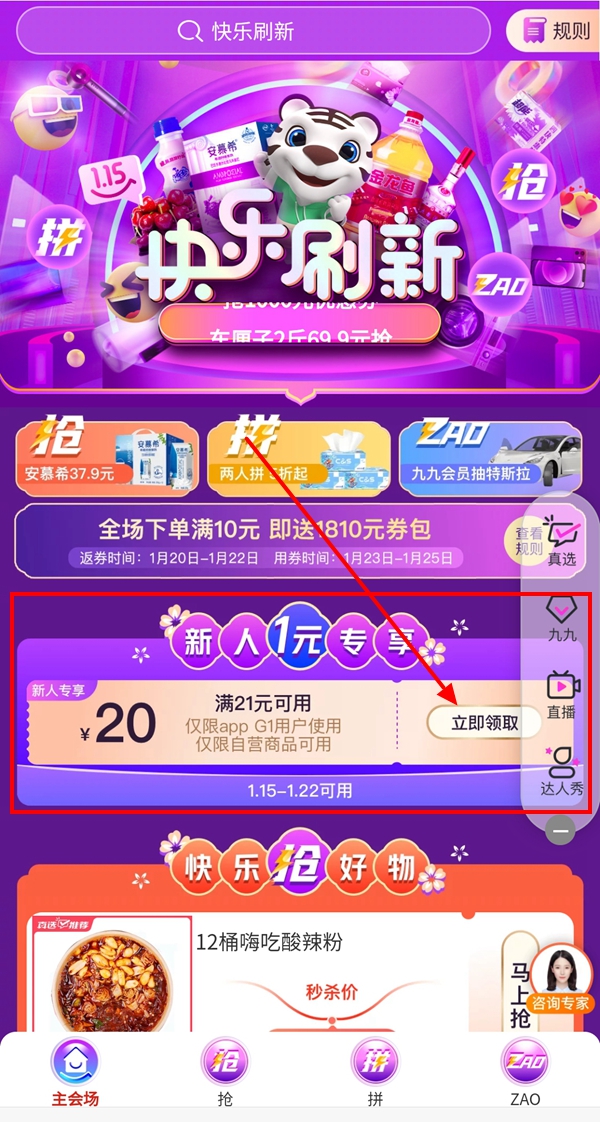Open the 拼 两人拼 deal card
The height and width of the screenshot is (1122, 600).
[x=298, y=457]
